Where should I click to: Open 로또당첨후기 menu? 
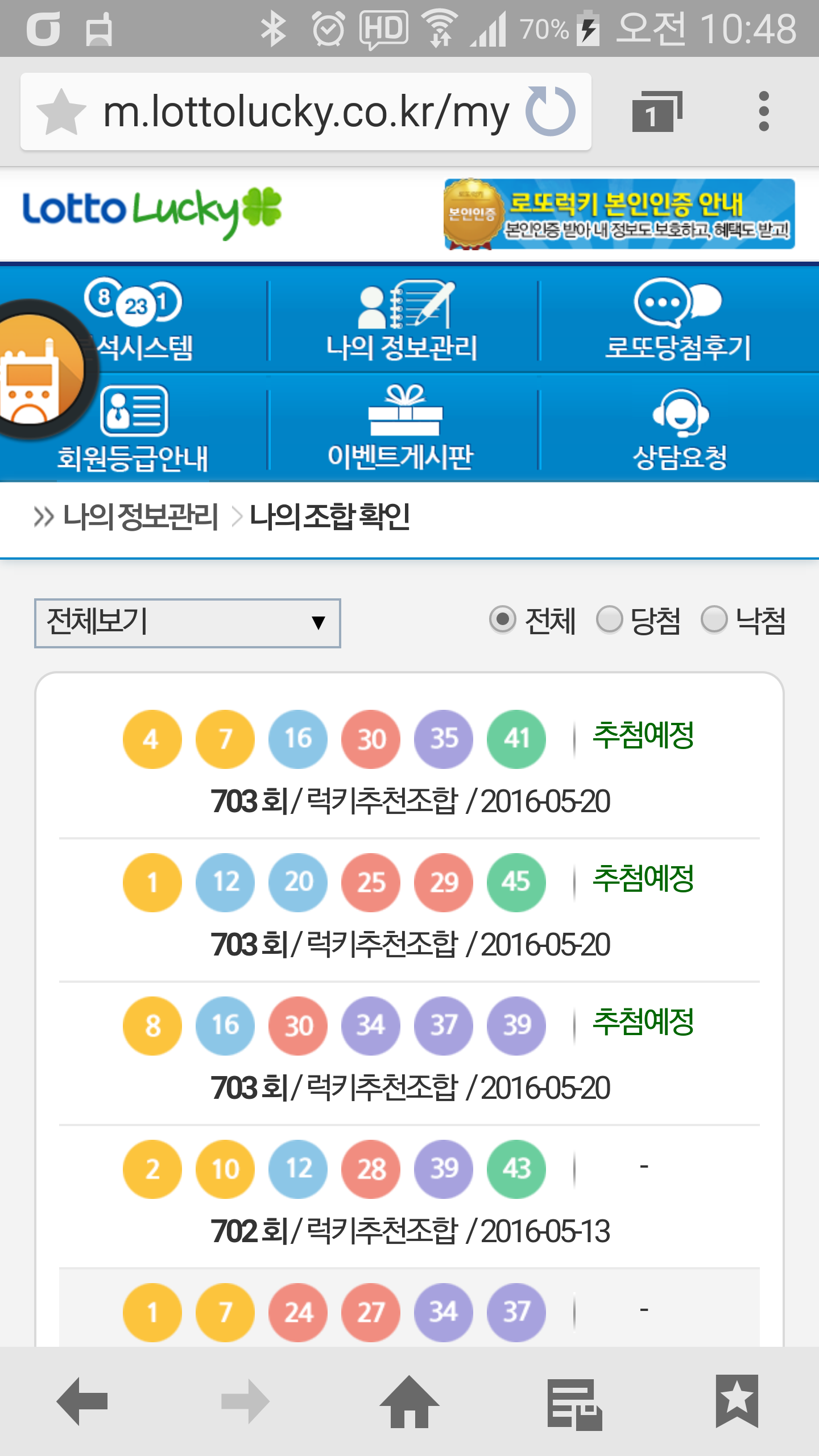click(678, 320)
